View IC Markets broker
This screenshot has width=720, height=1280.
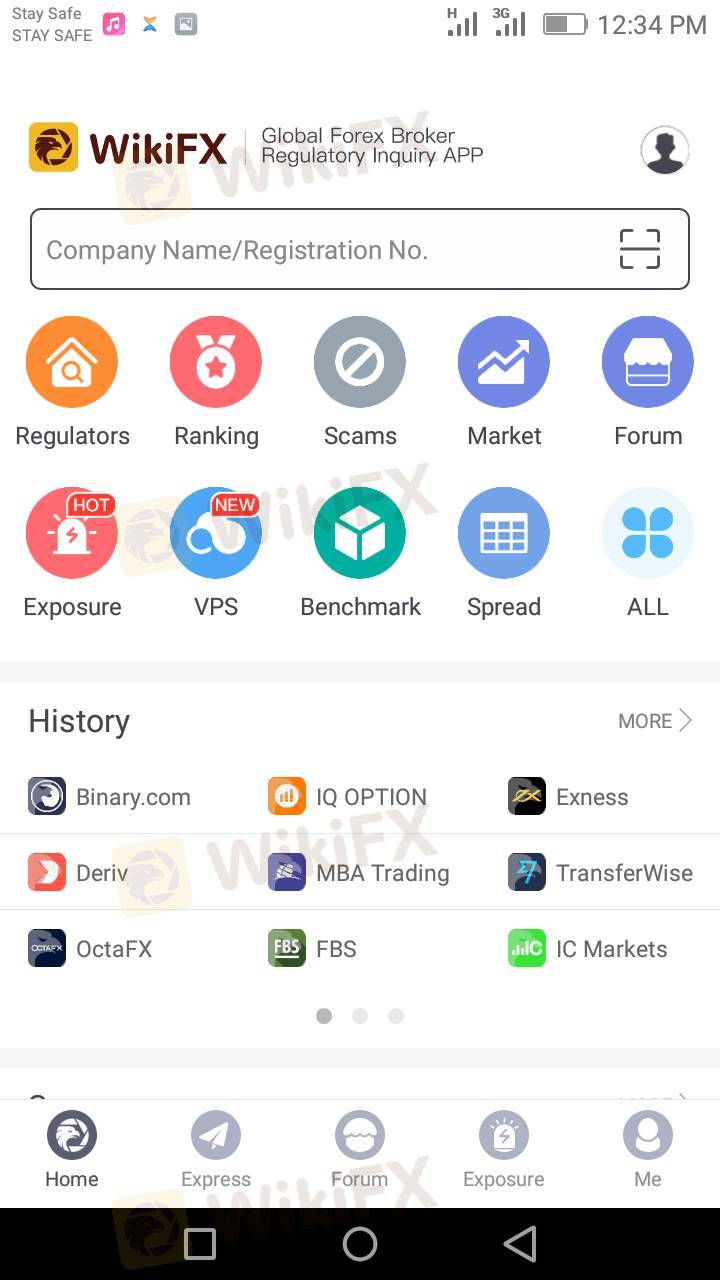[x=588, y=949]
